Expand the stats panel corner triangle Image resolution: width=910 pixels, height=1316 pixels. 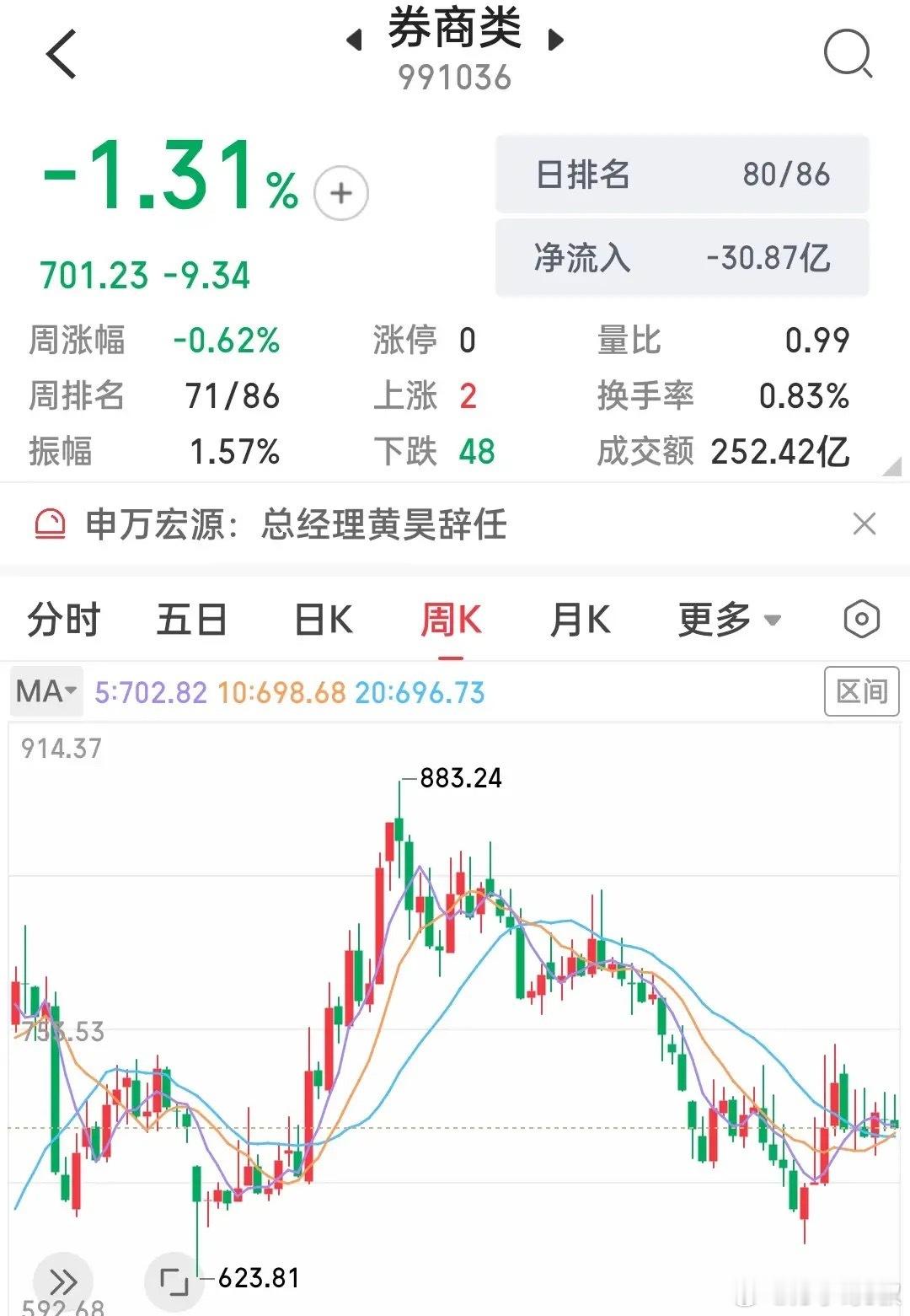891,466
